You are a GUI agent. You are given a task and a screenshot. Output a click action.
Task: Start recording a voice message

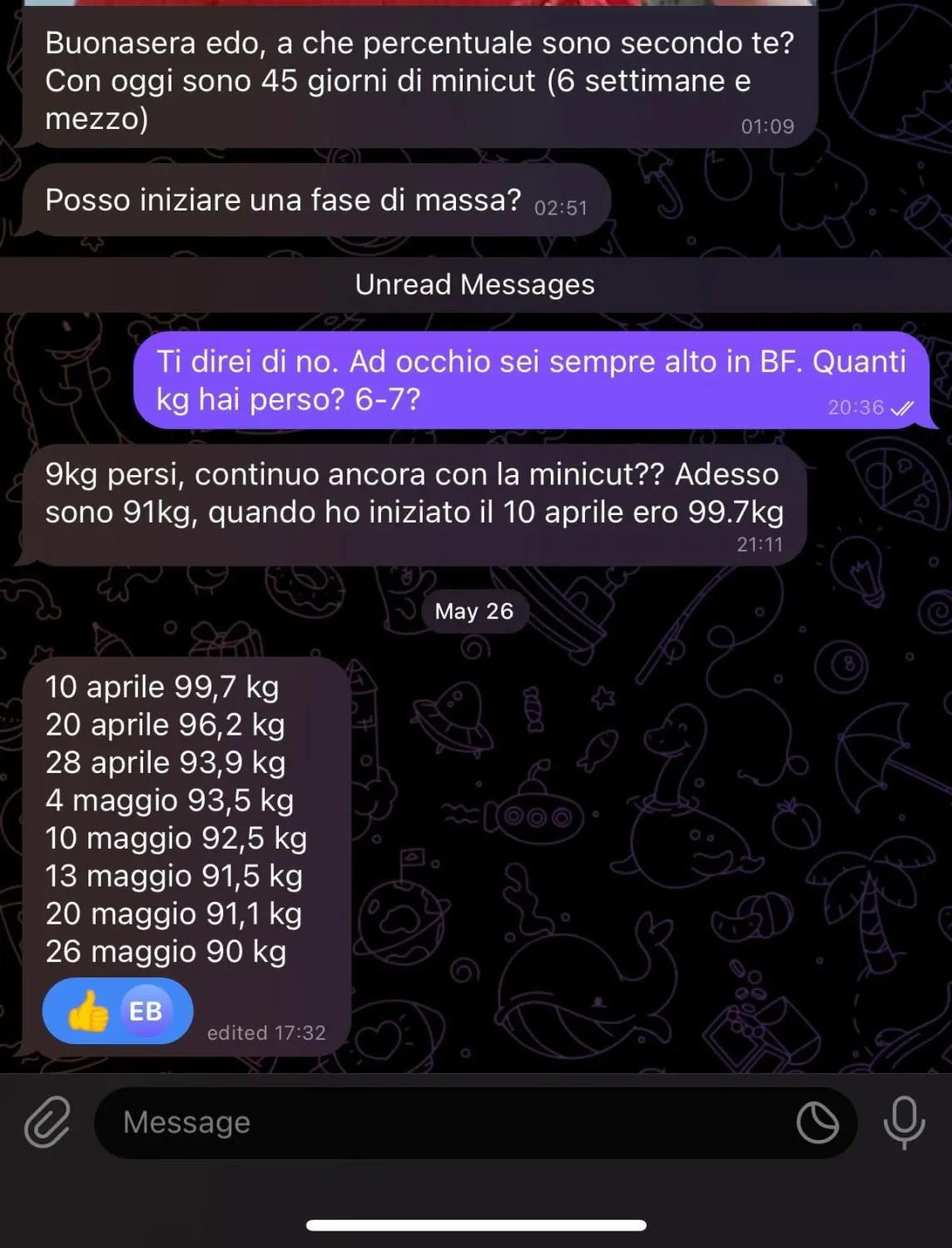(x=904, y=1122)
